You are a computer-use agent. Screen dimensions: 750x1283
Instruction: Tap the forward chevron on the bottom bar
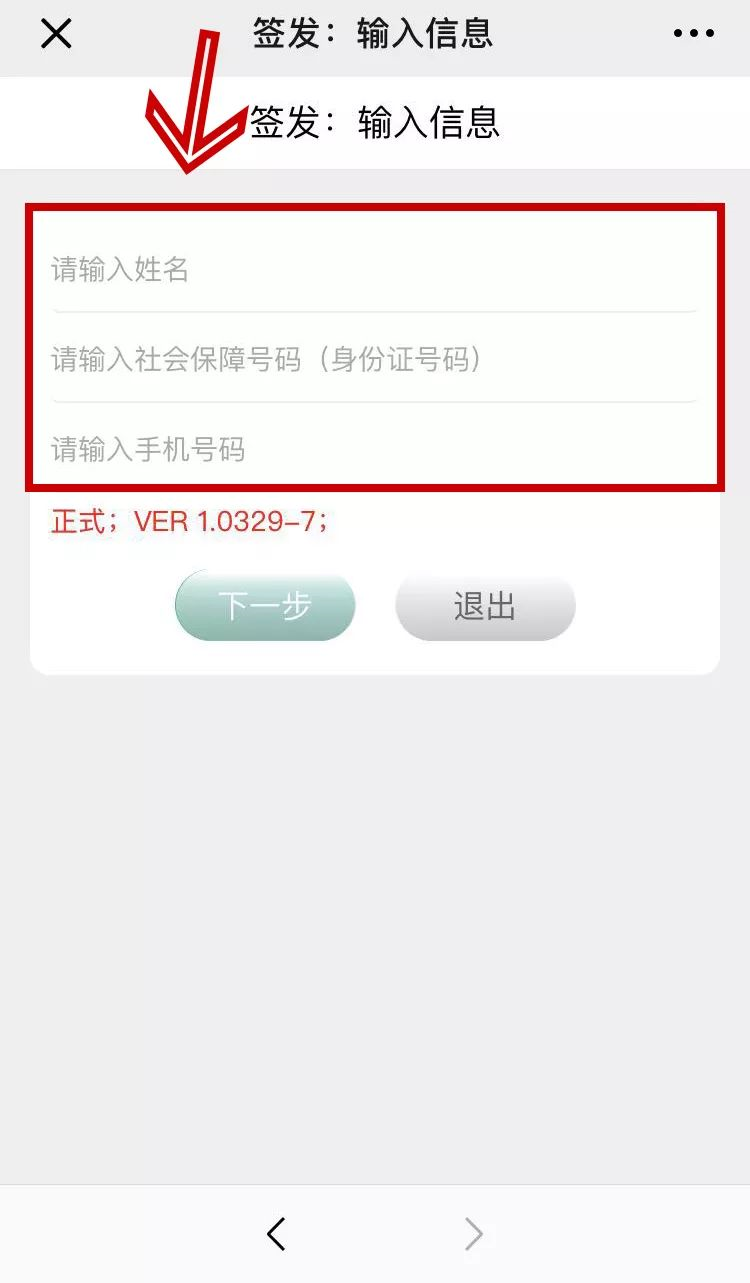[x=472, y=1233]
